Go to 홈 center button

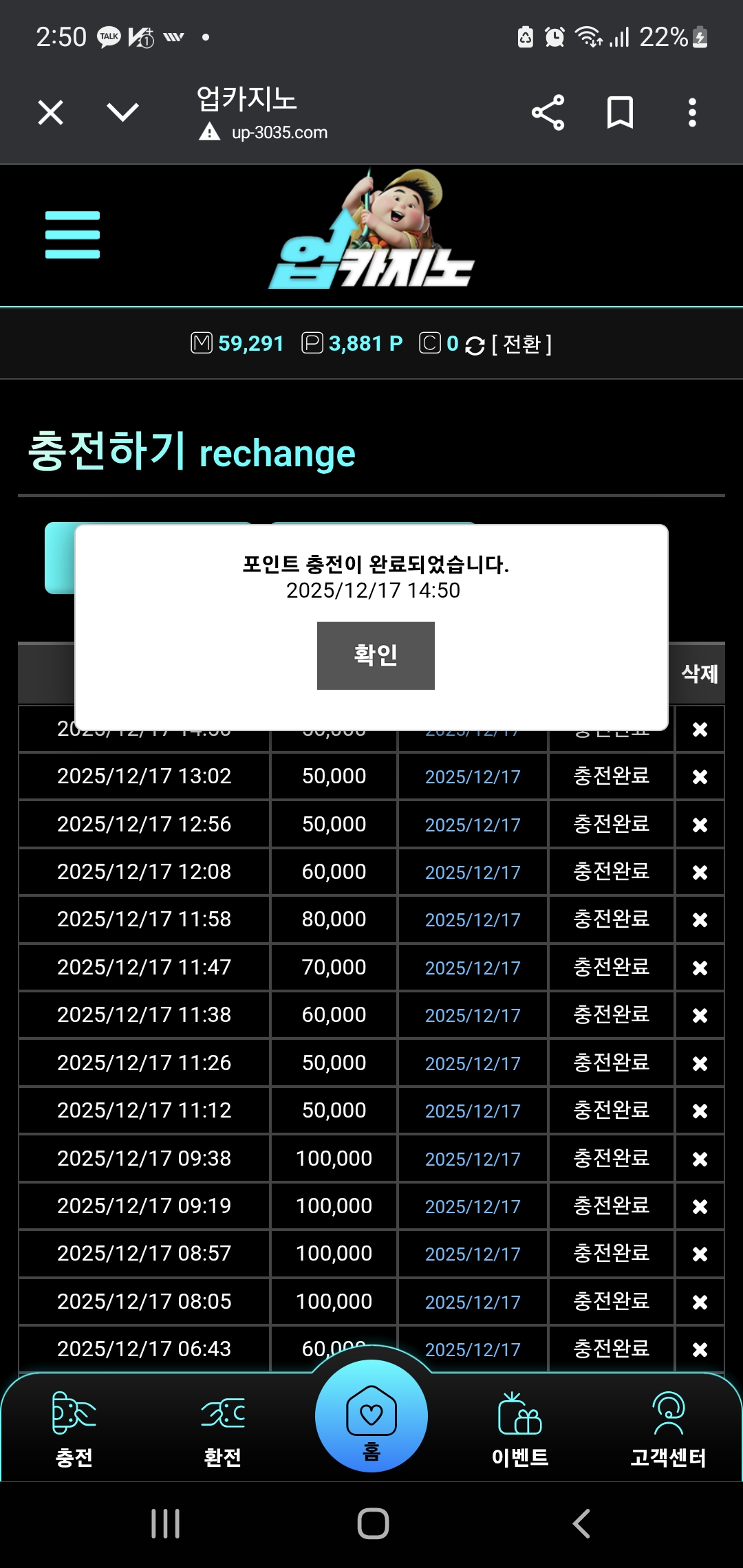[x=371, y=1418]
